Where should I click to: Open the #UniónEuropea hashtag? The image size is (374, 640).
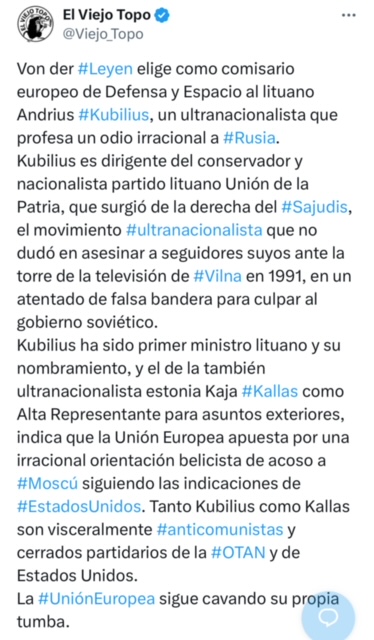coord(96,599)
